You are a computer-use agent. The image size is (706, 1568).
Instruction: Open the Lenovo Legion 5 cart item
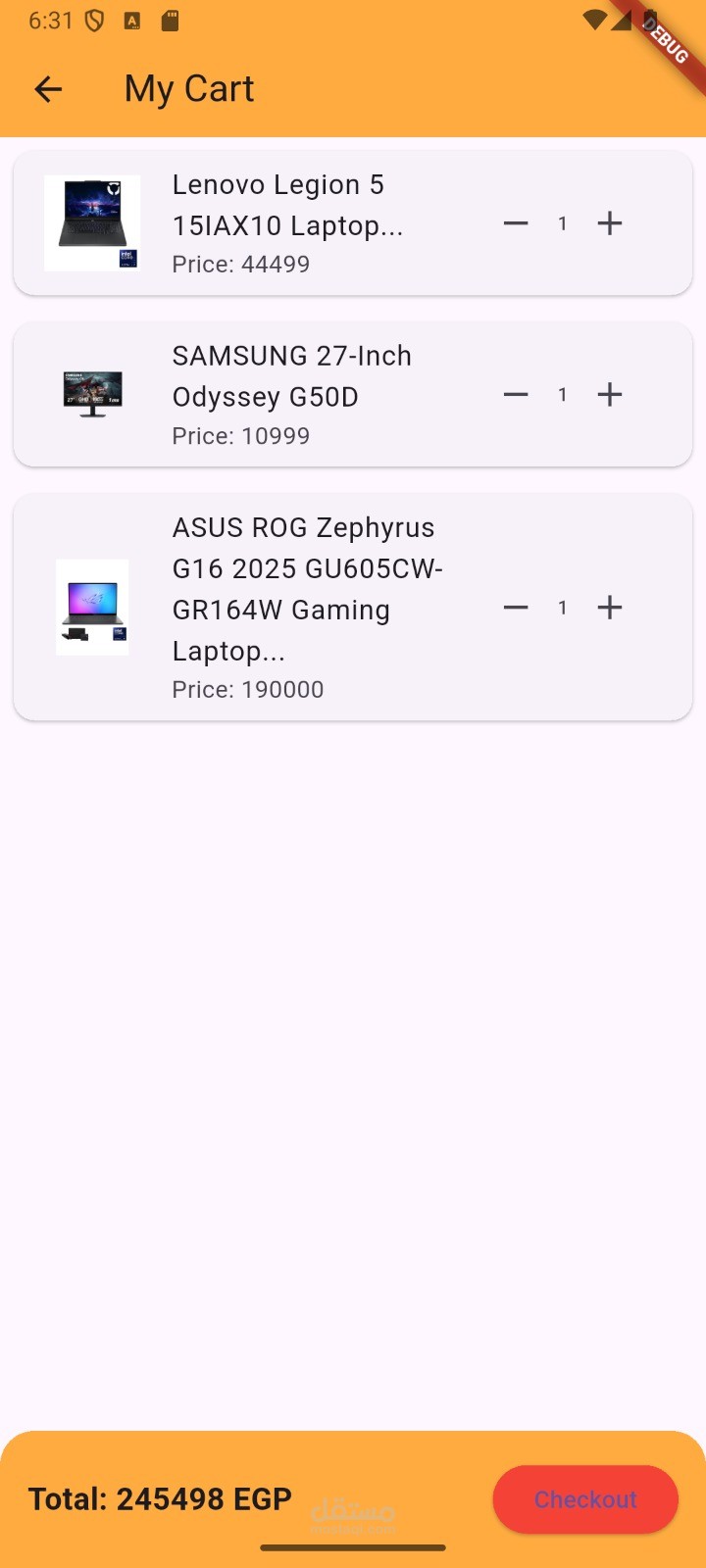point(284,206)
